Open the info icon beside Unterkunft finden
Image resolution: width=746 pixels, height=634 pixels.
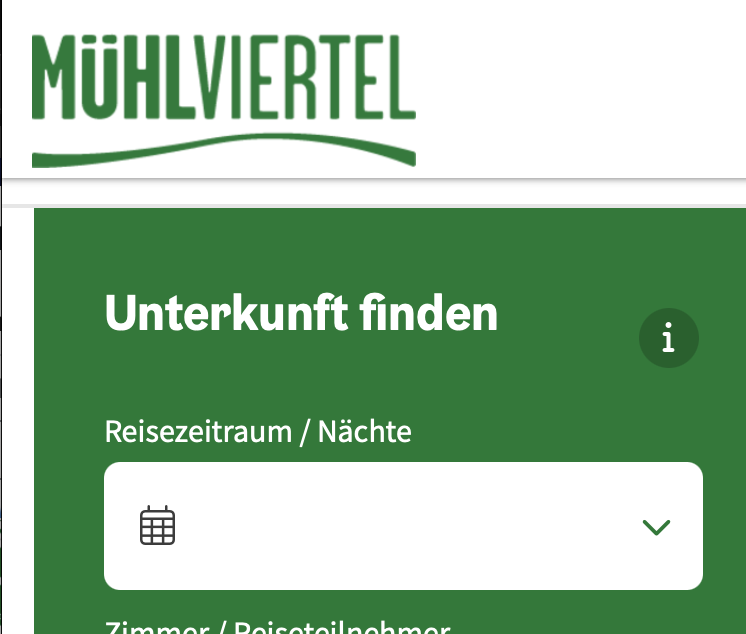coord(669,340)
